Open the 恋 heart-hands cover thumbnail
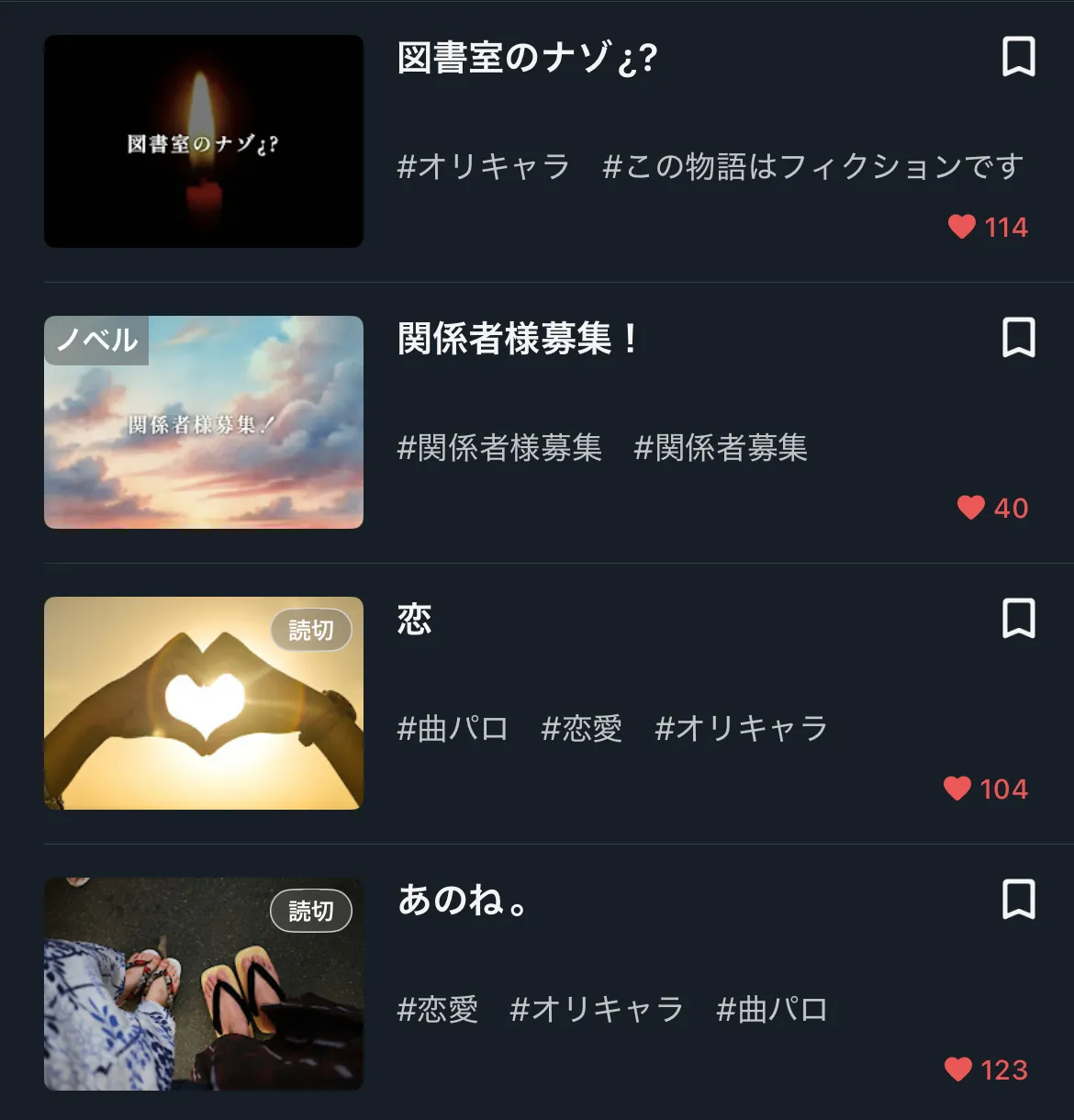This screenshot has height=1120, width=1074. [204, 703]
